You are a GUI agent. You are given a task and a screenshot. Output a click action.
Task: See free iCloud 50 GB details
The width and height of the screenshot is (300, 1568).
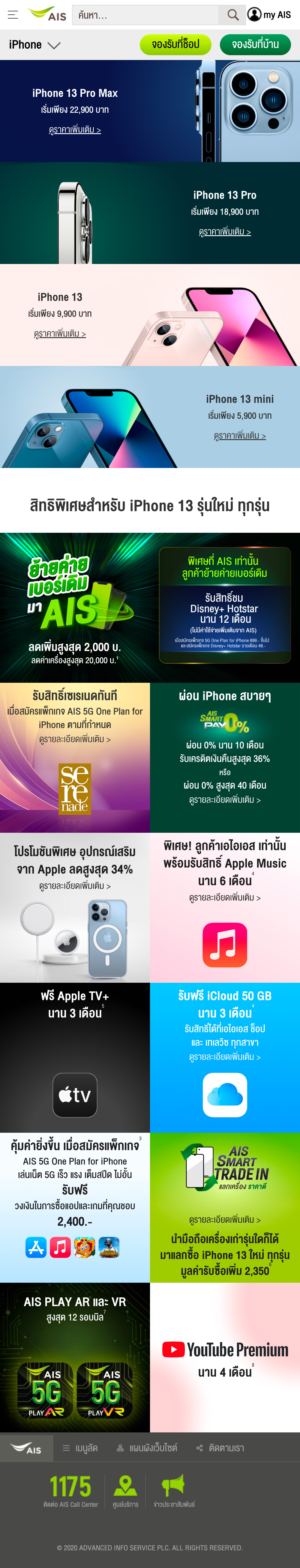pyautogui.click(x=224, y=1057)
